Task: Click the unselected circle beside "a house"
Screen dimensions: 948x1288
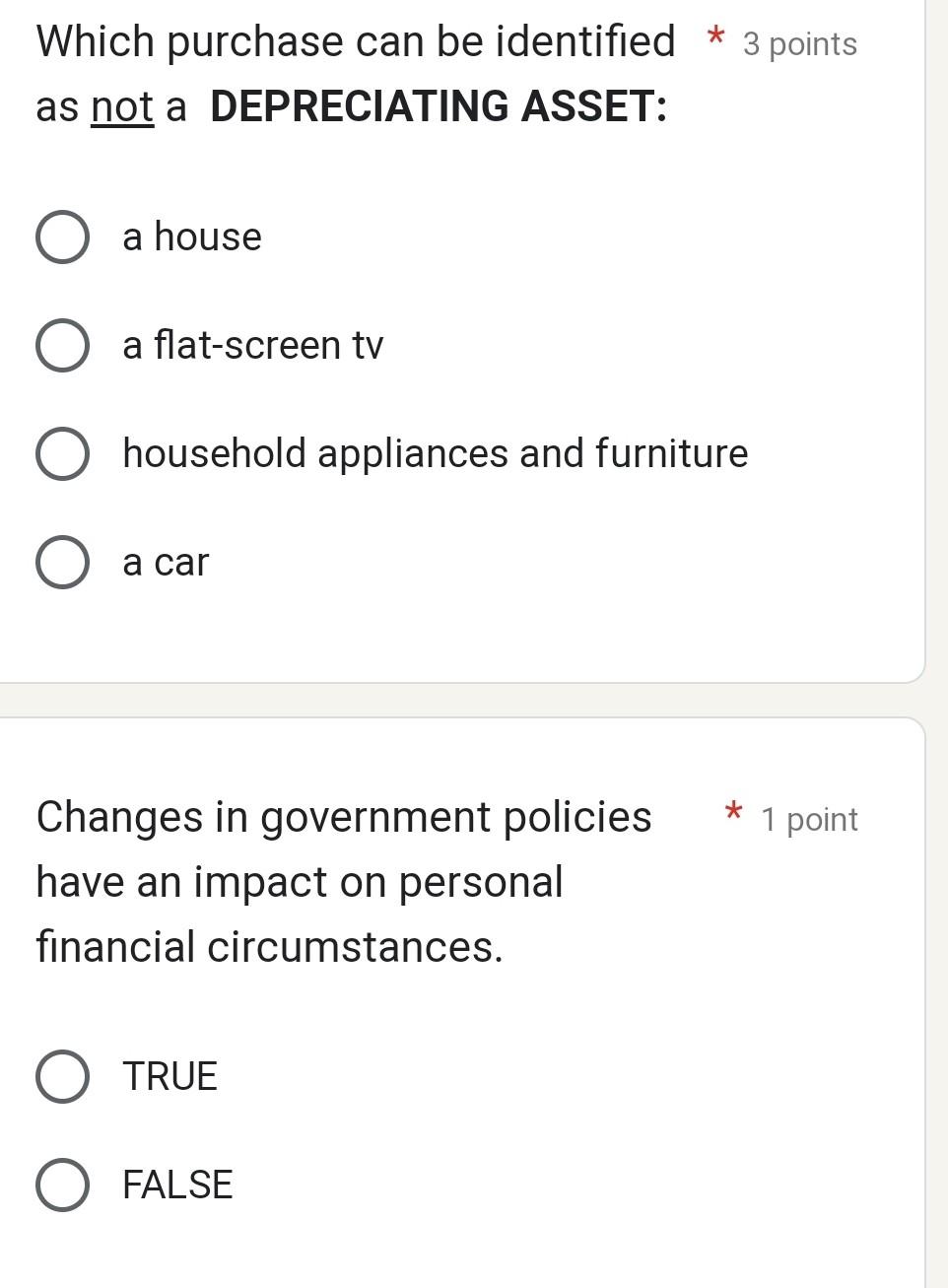Action: coord(61,236)
